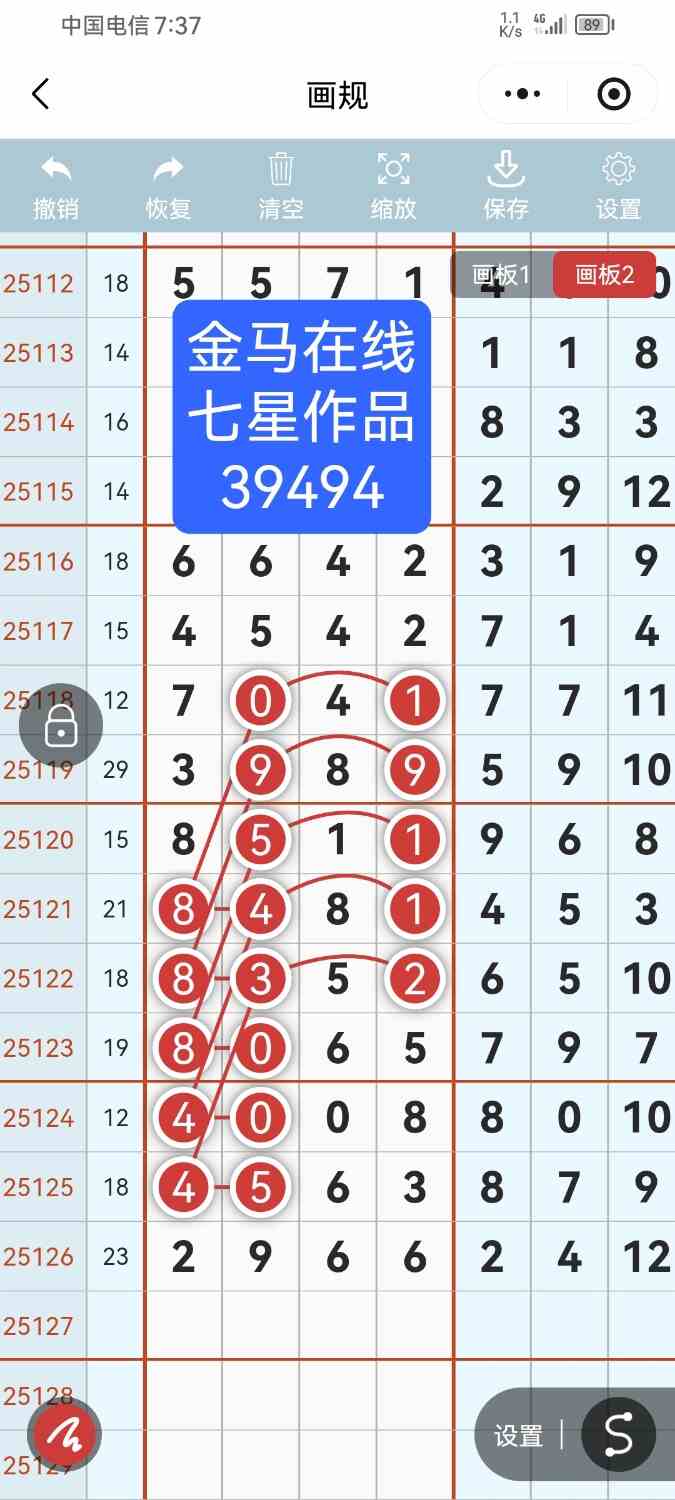The image size is (675, 1500).
Task: Tap the red pen drawing button
Action: (x=66, y=1435)
